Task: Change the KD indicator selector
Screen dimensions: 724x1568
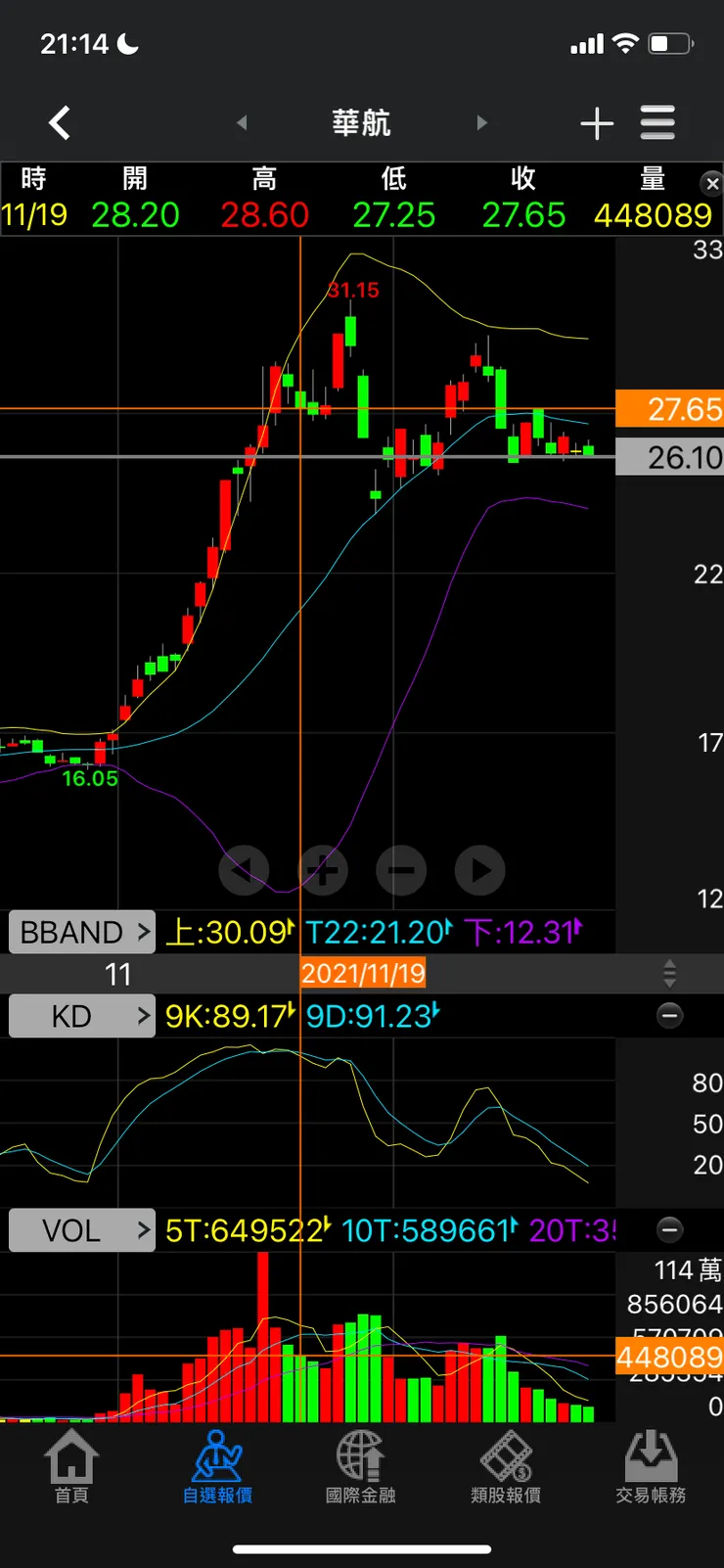Action: (x=82, y=1016)
